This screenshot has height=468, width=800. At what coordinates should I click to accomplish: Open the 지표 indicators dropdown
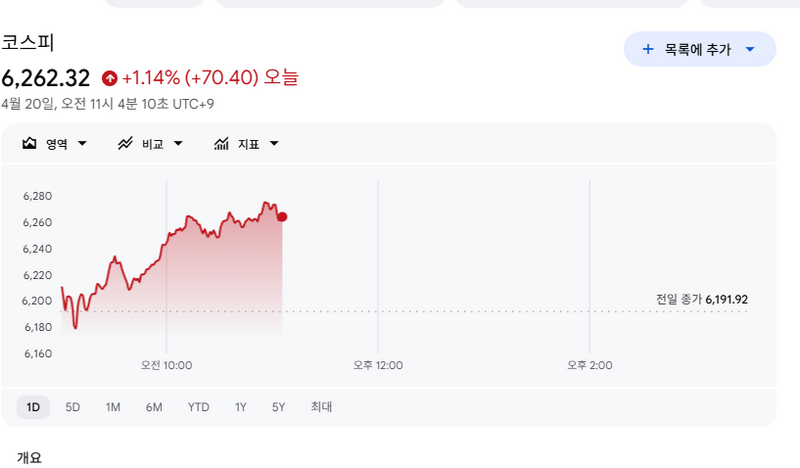click(x=246, y=144)
